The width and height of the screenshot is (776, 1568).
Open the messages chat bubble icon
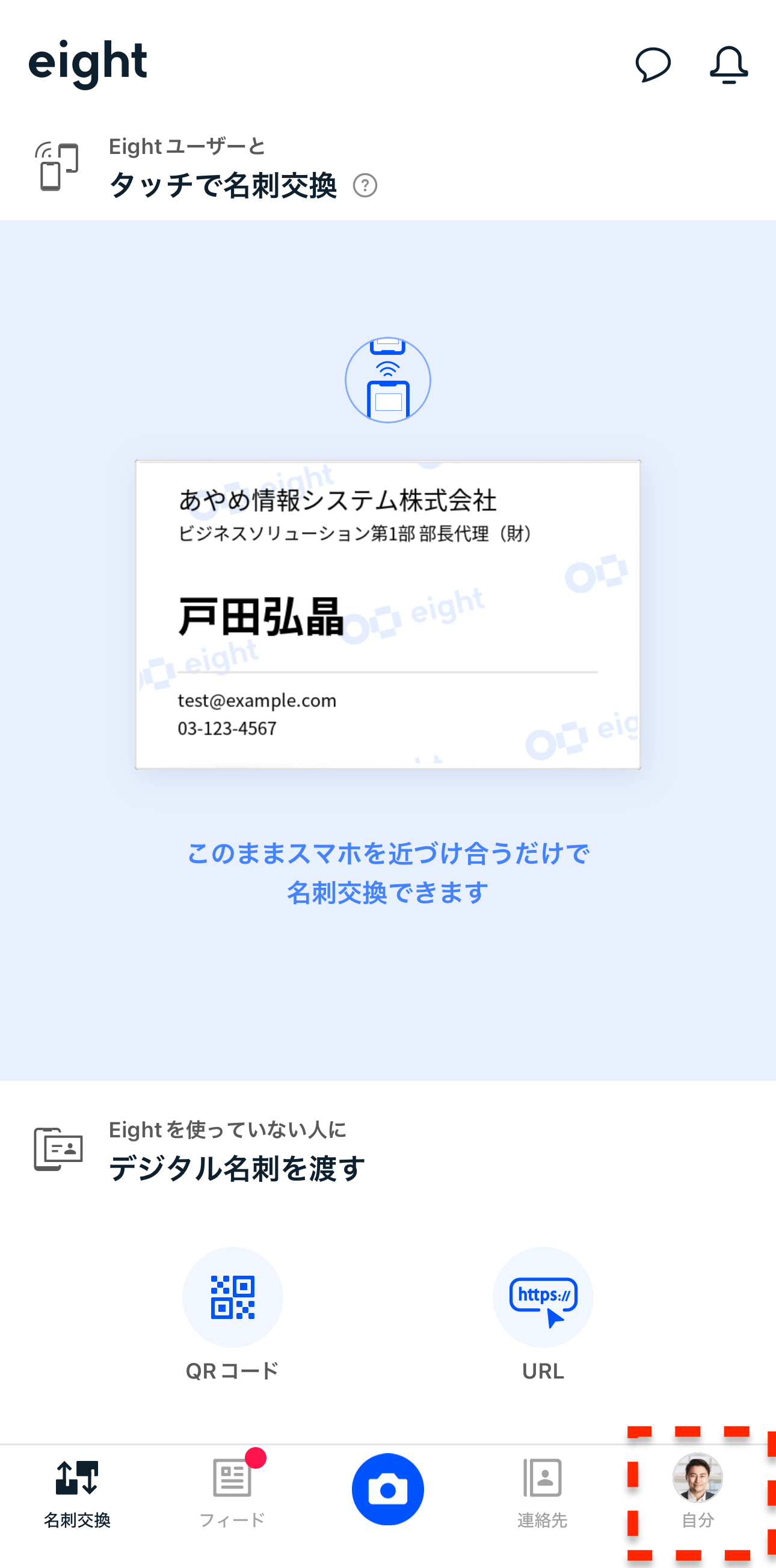pyautogui.click(x=653, y=64)
